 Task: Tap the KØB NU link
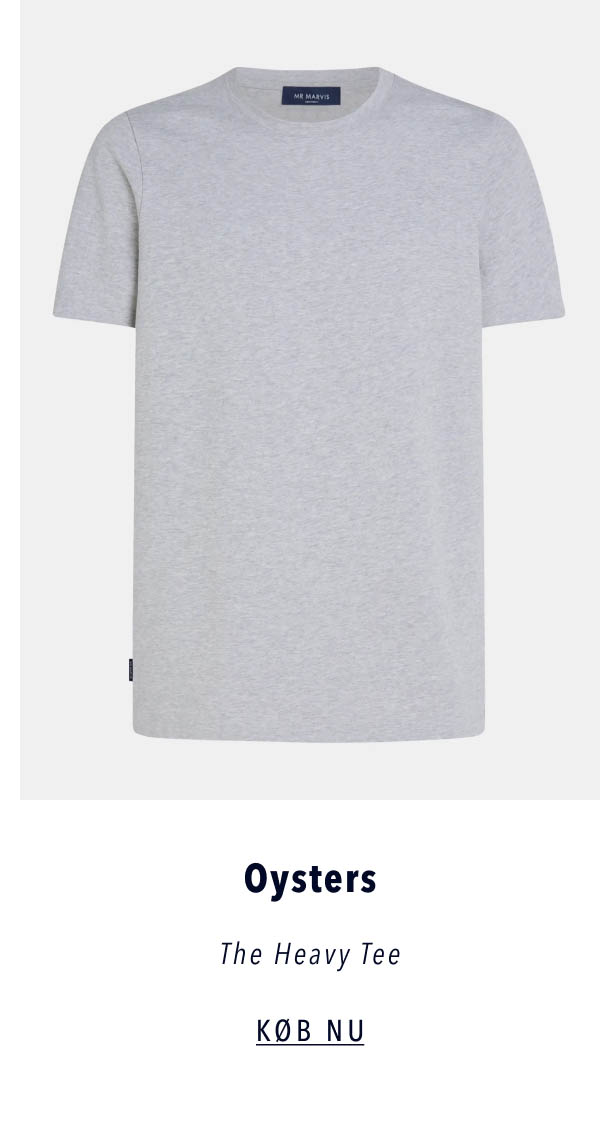[x=310, y=1031]
